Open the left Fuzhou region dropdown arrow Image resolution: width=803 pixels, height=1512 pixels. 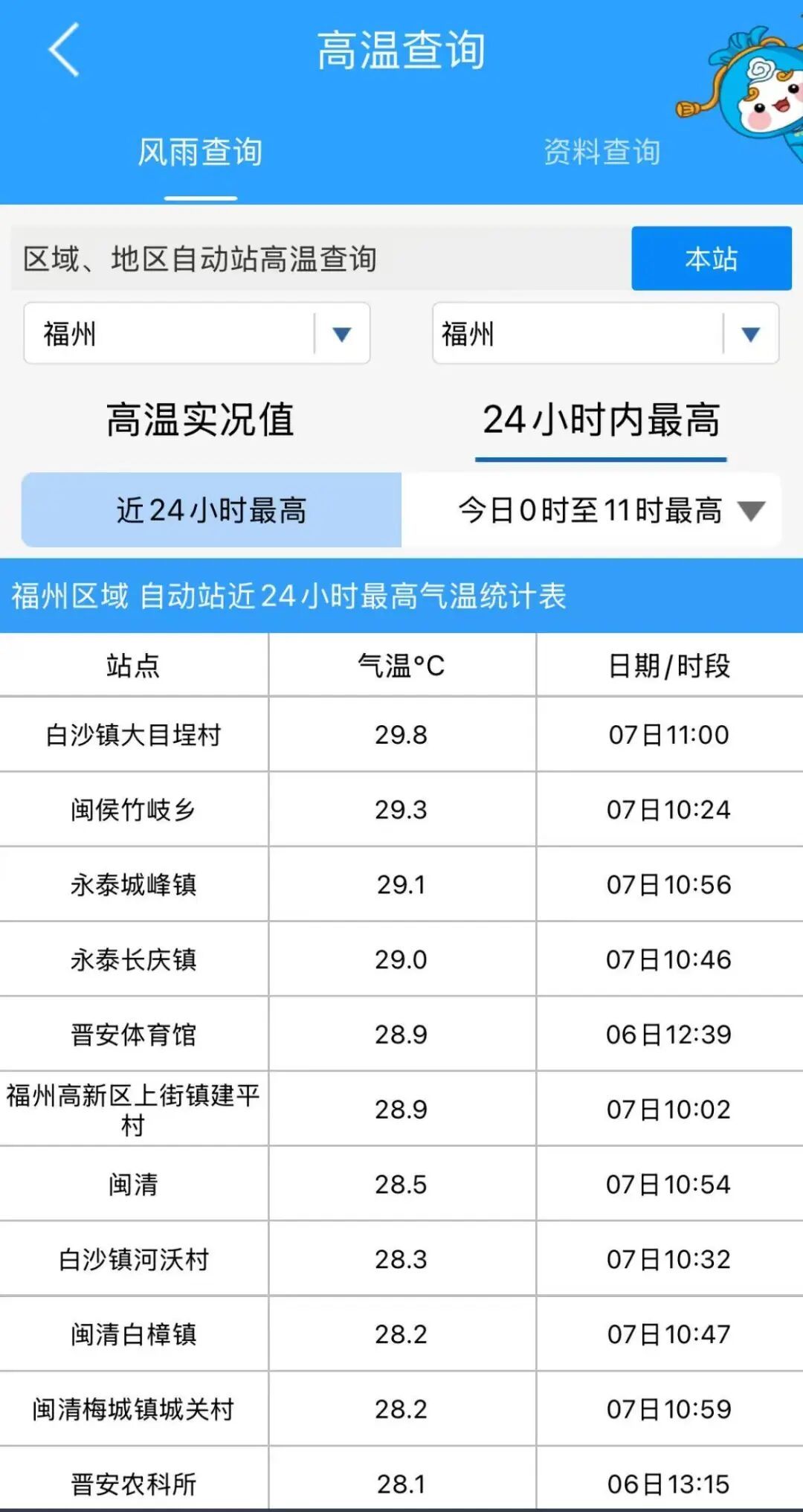point(341,335)
